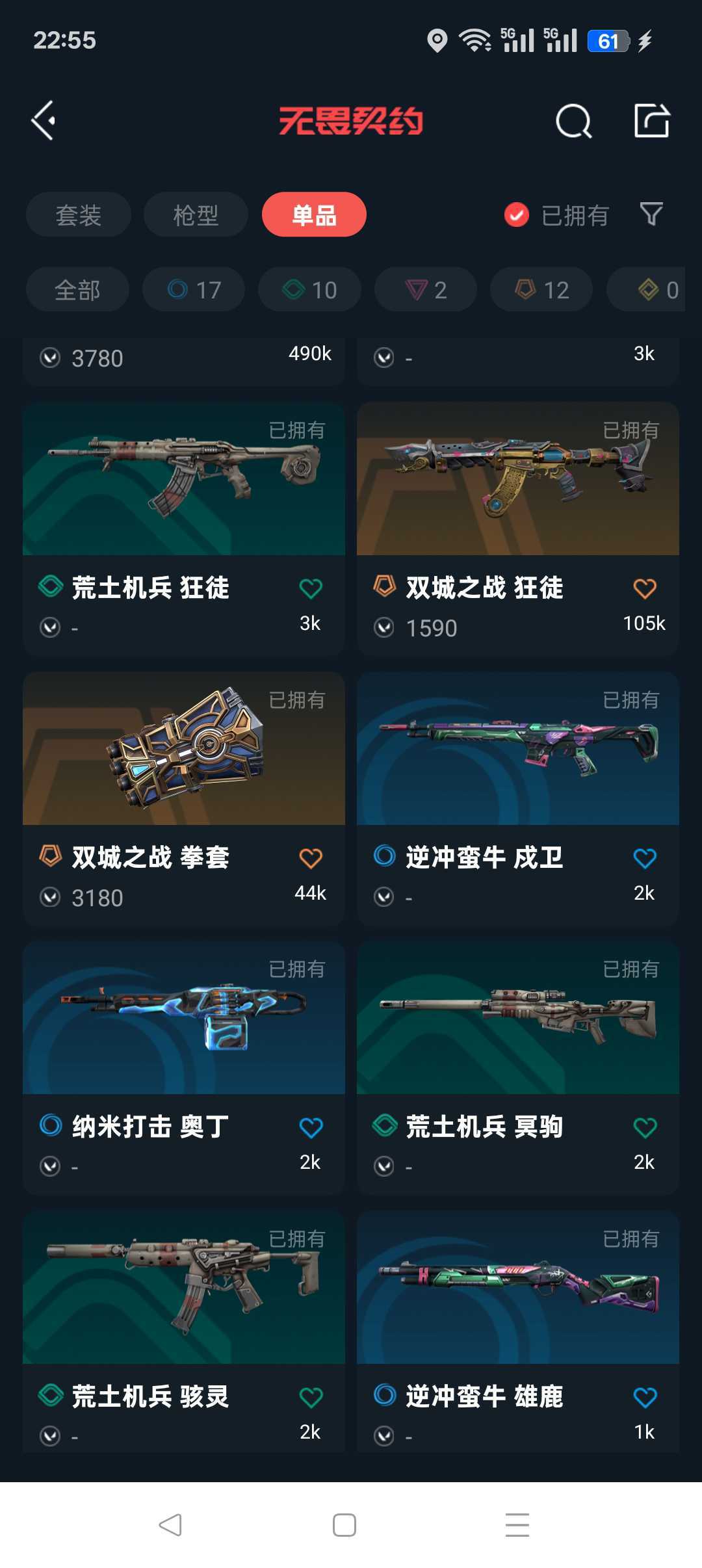Select the 全部 rarity chip
This screenshot has height=1568, width=702.
pyautogui.click(x=77, y=289)
